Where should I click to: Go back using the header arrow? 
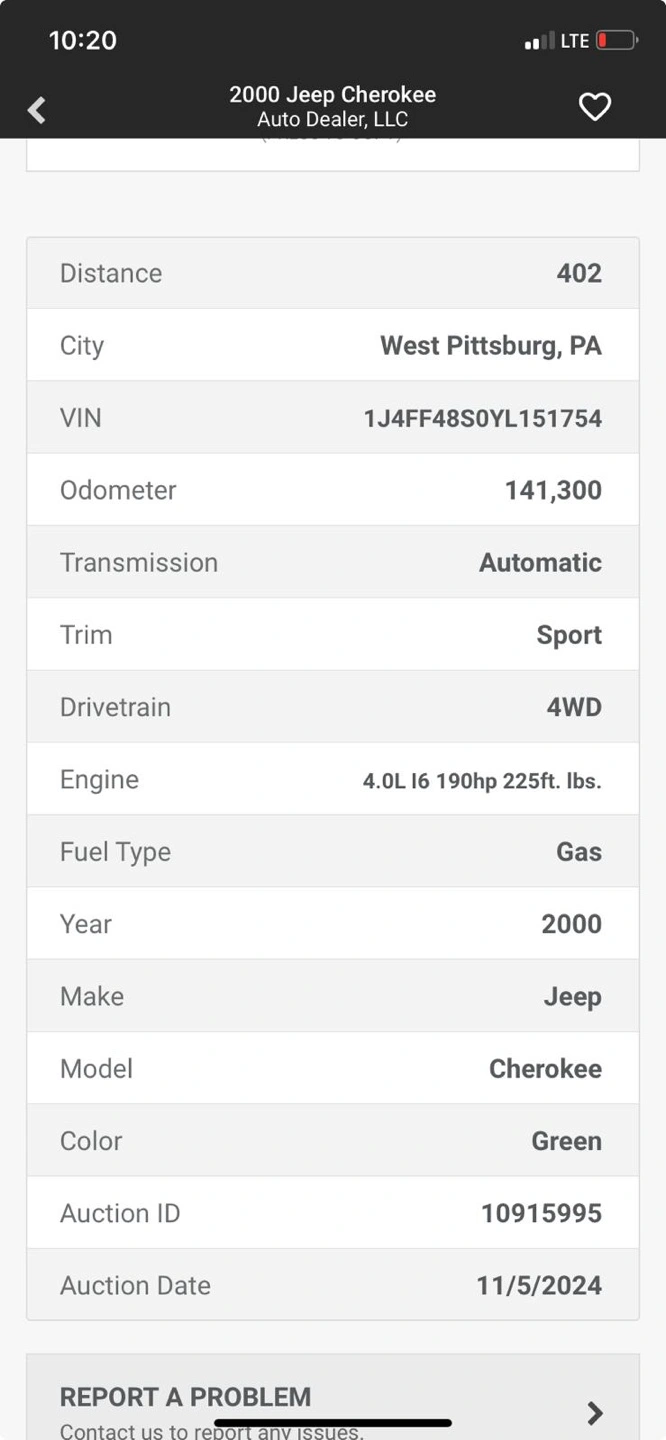click(x=37, y=109)
